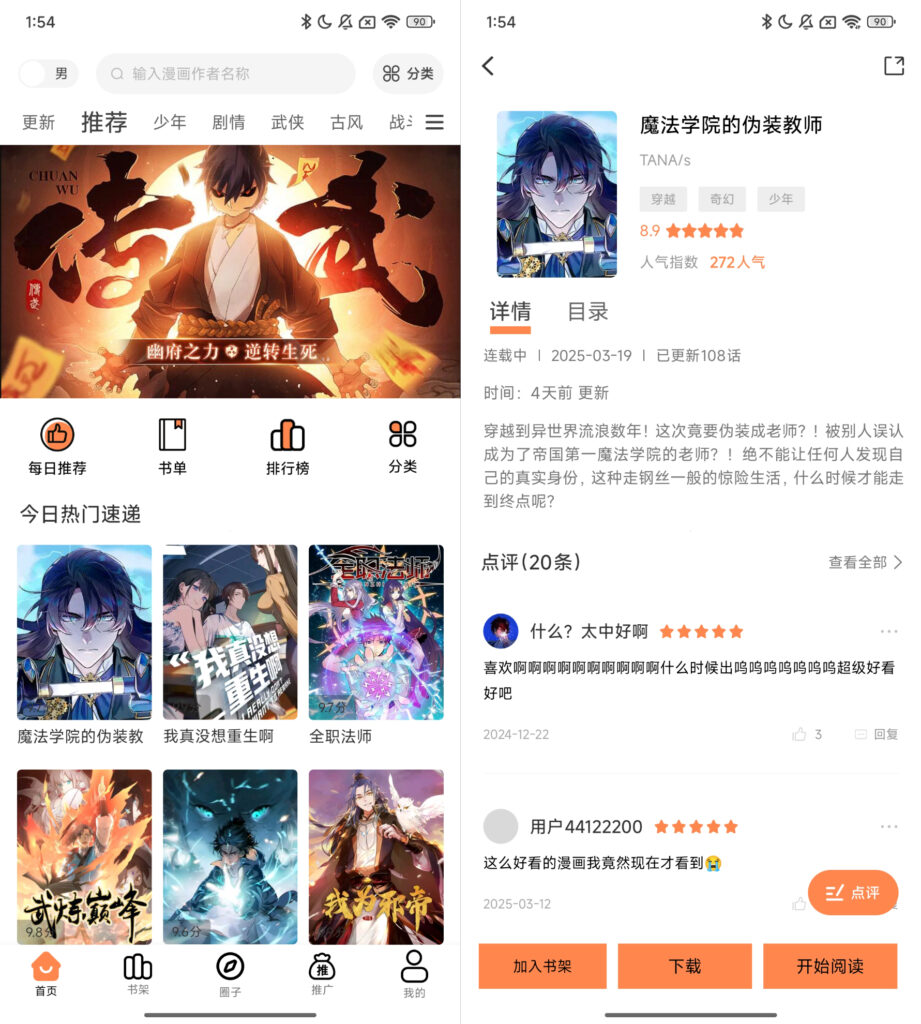Open 每日推荐 daily picks
The height and width of the screenshot is (1024, 921).
click(57, 446)
